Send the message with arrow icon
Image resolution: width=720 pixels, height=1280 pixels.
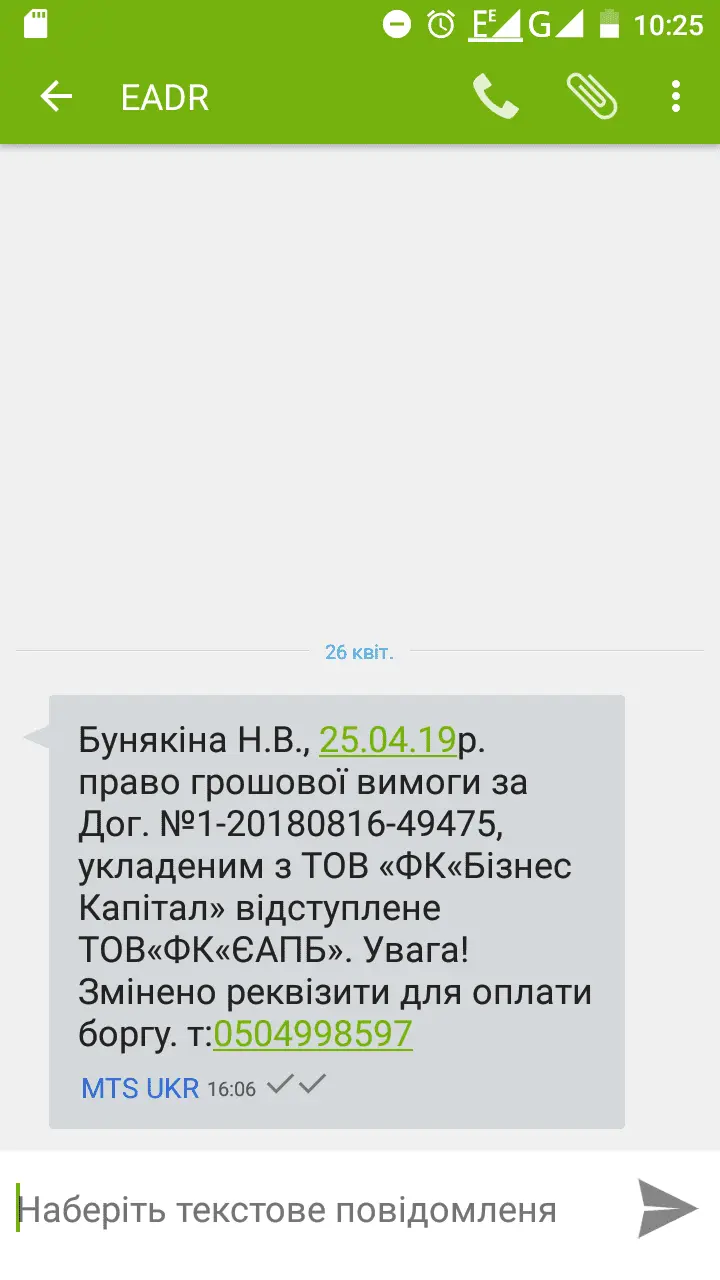coord(667,1208)
